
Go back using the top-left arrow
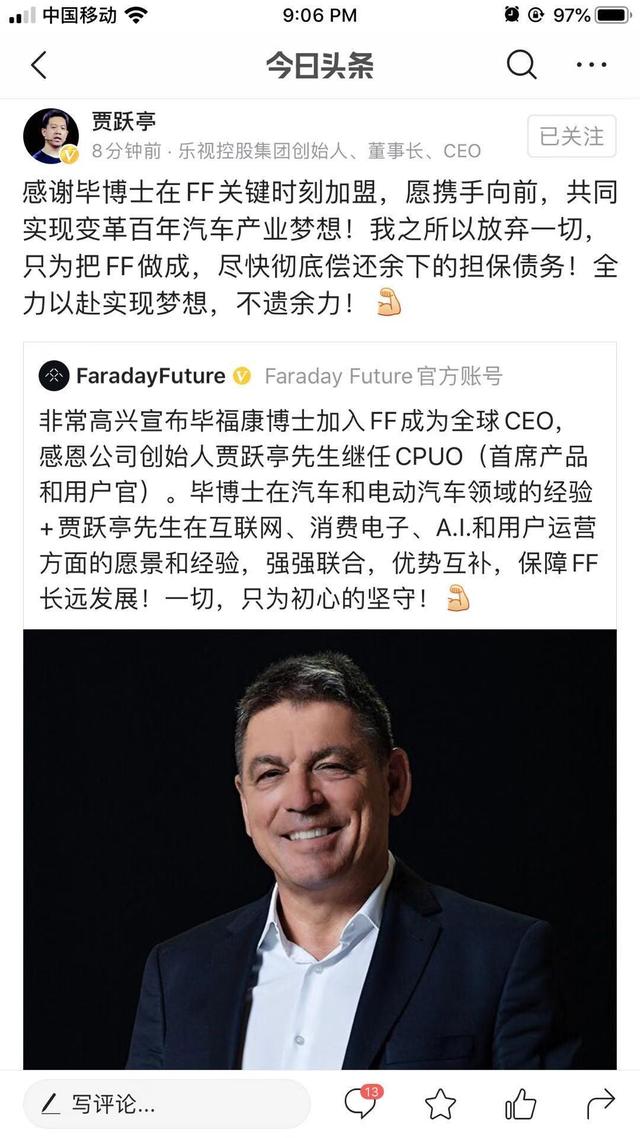[x=39, y=66]
